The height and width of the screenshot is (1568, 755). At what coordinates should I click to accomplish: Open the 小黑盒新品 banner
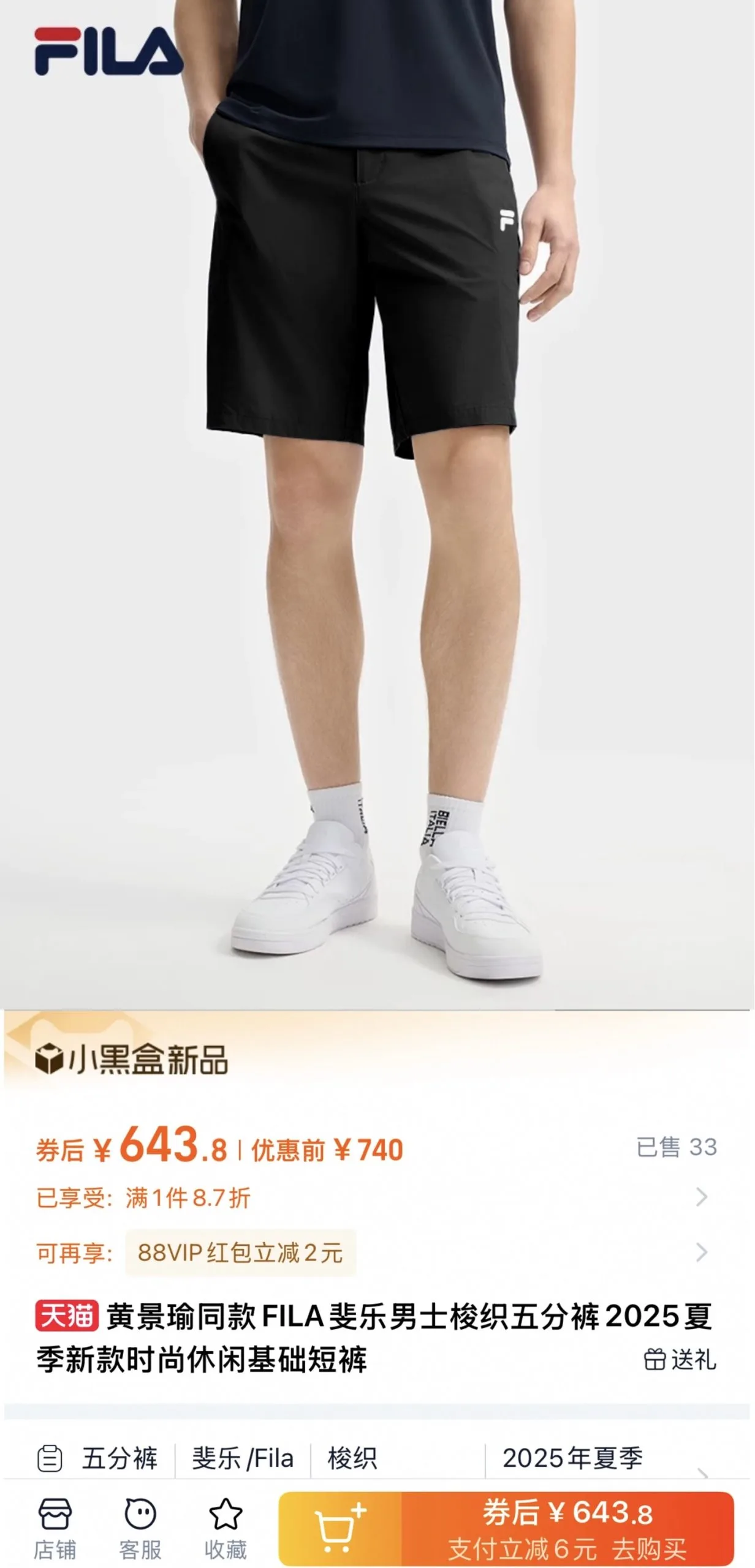(x=132, y=1060)
